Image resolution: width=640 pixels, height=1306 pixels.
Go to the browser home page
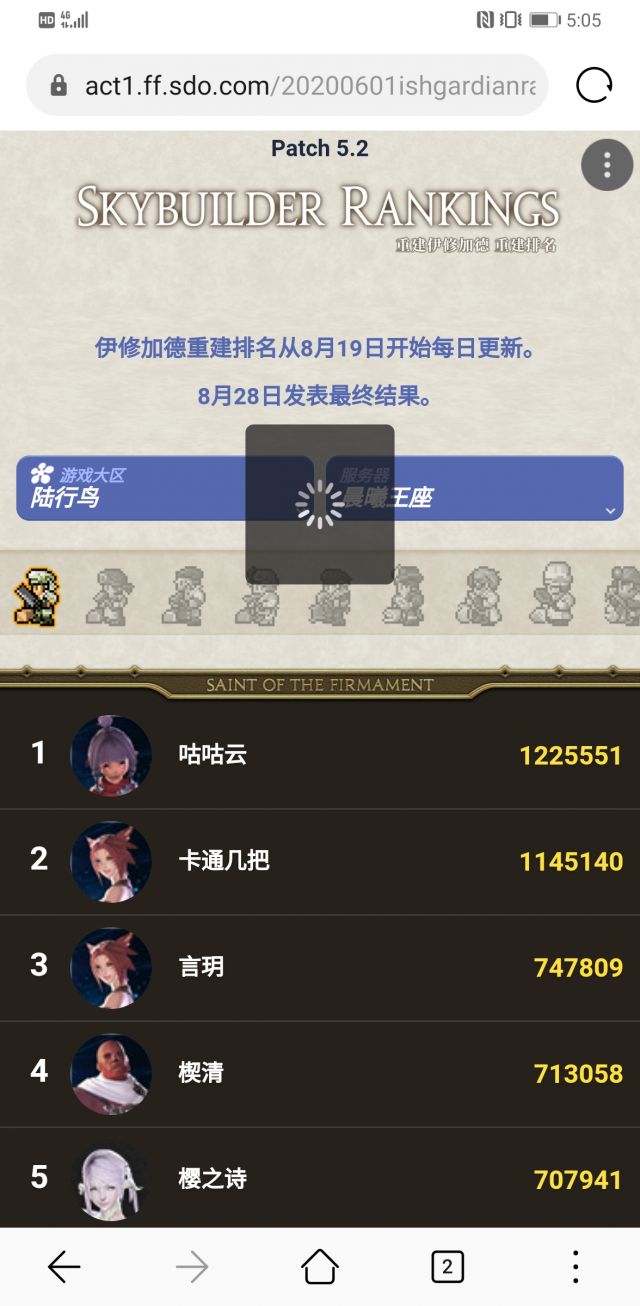(320, 1267)
